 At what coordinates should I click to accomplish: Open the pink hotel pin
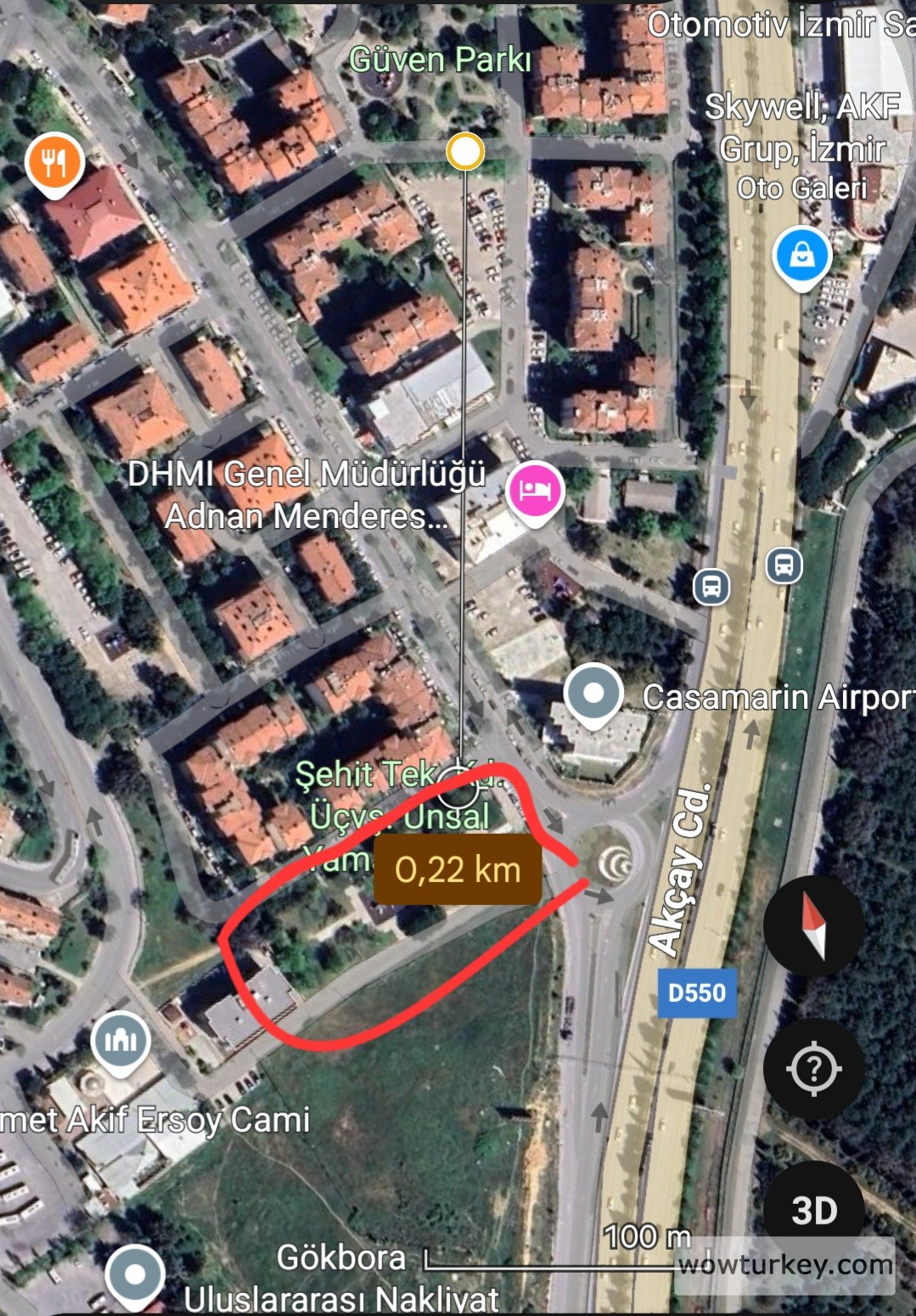click(x=534, y=492)
